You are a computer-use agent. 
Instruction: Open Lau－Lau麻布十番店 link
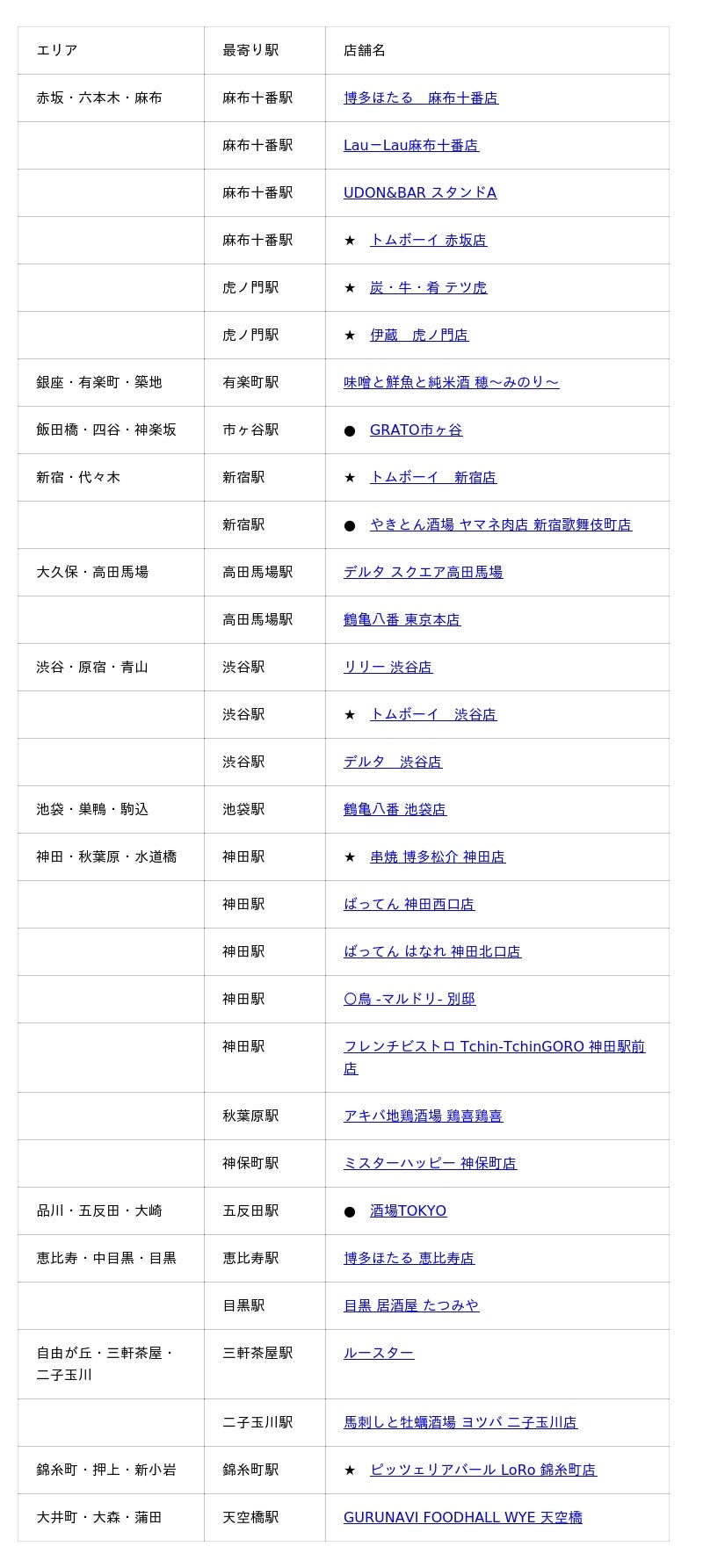[x=411, y=145]
